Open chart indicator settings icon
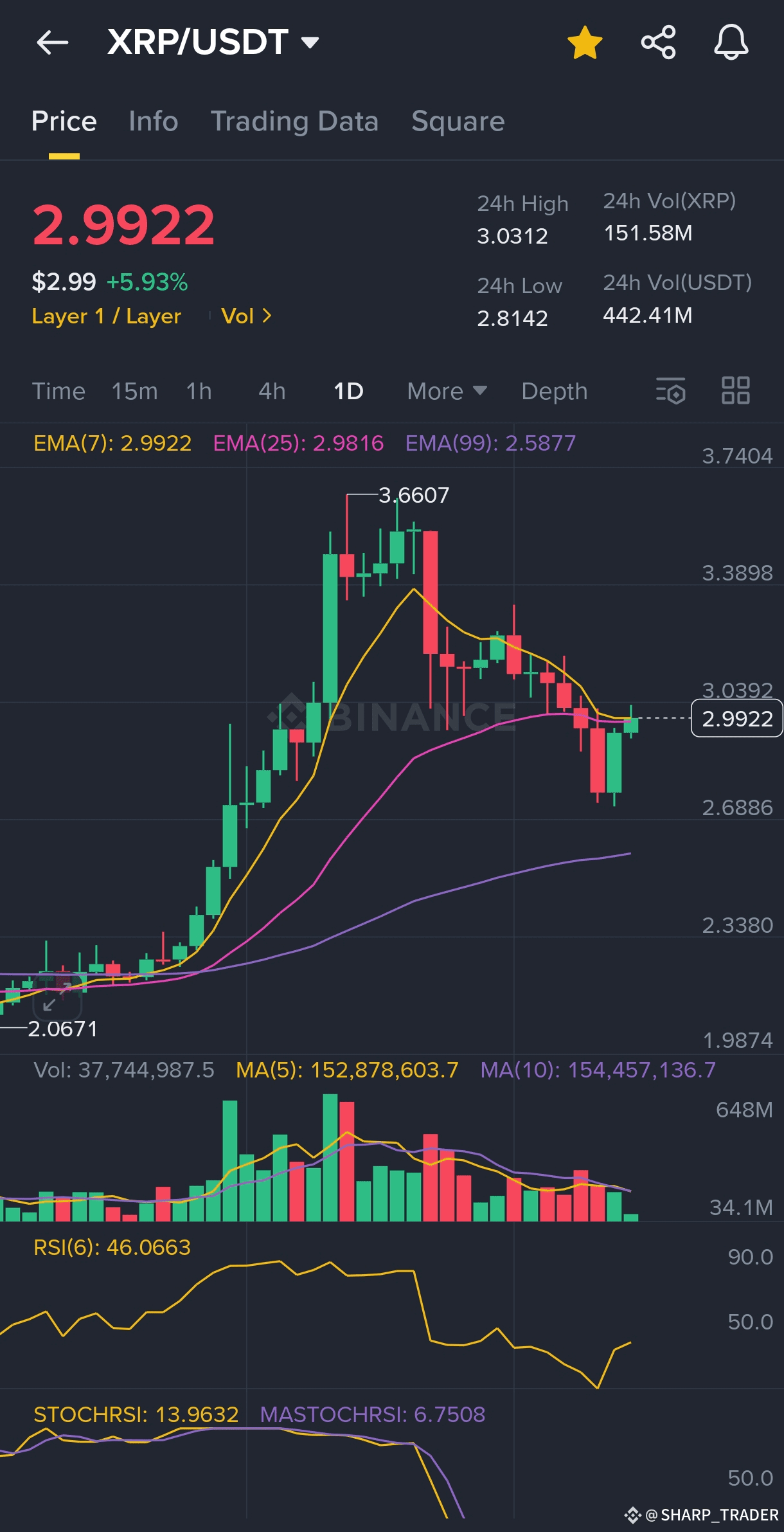This screenshot has height=1532, width=784. tap(670, 391)
